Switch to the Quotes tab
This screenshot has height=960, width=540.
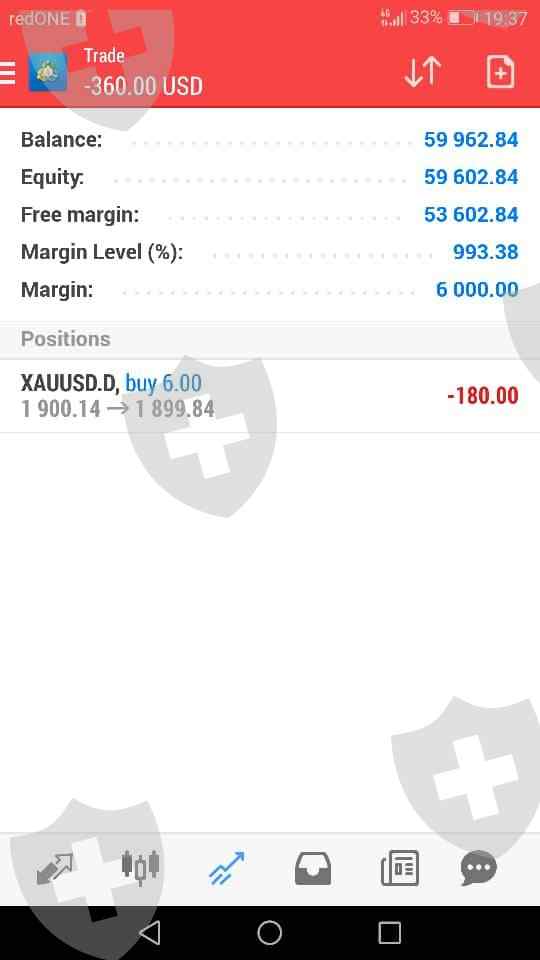coord(54,868)
